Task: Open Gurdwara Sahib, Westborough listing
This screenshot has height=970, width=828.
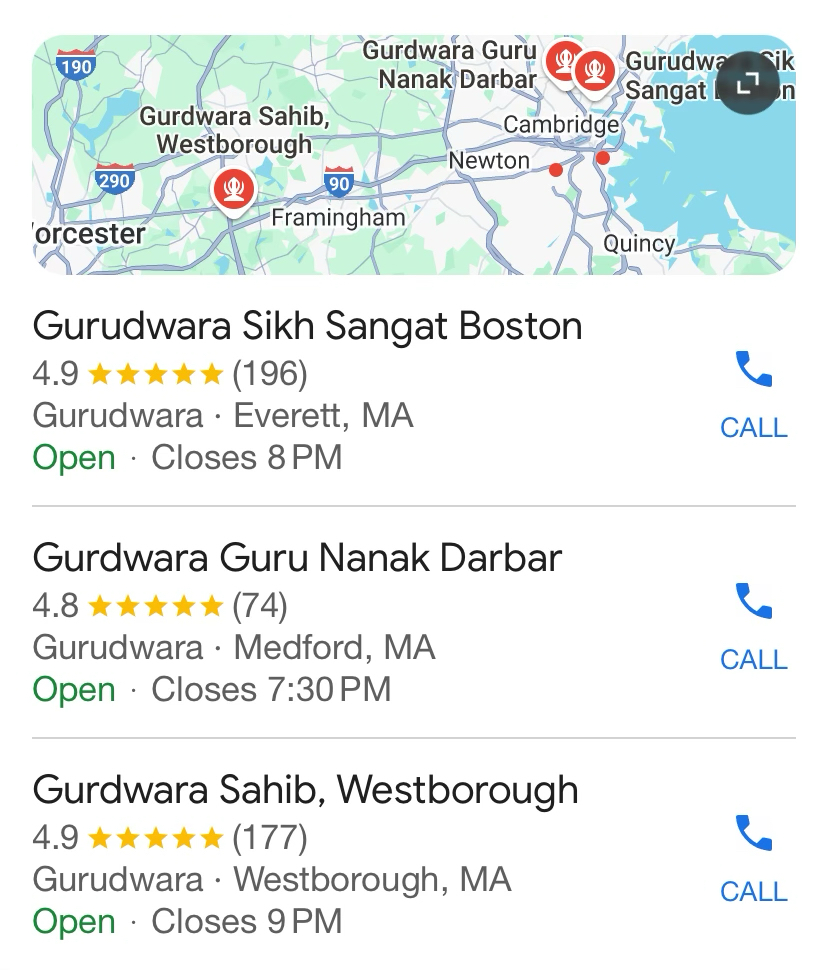Action: tap(305, 790)
